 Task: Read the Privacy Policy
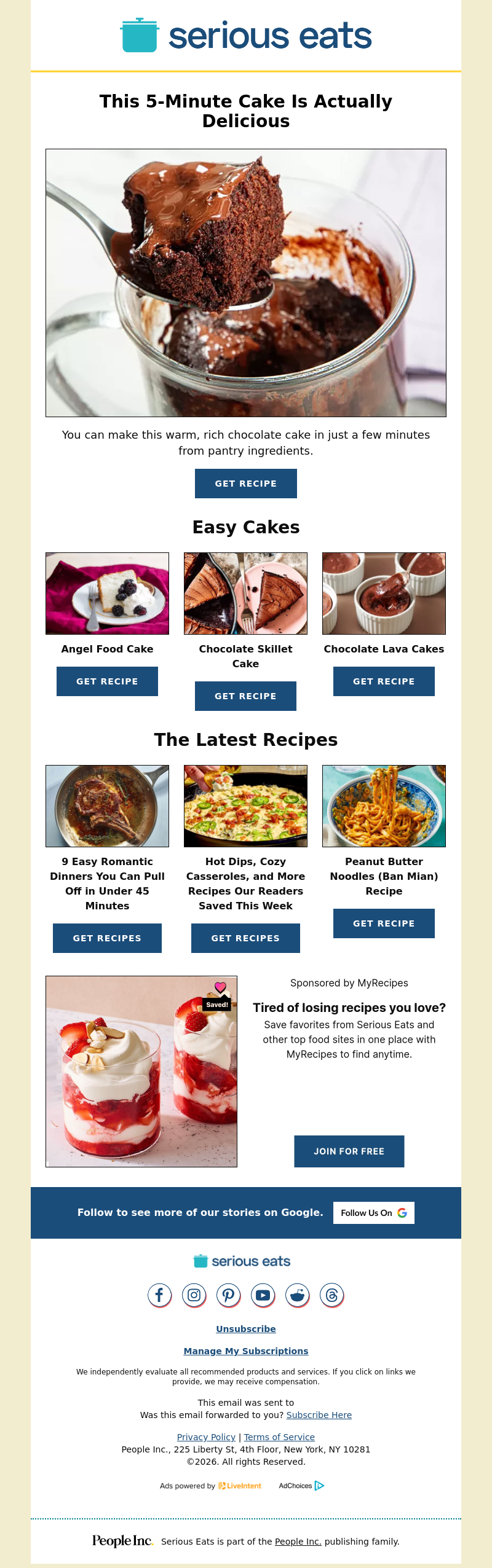point(206,1437)
